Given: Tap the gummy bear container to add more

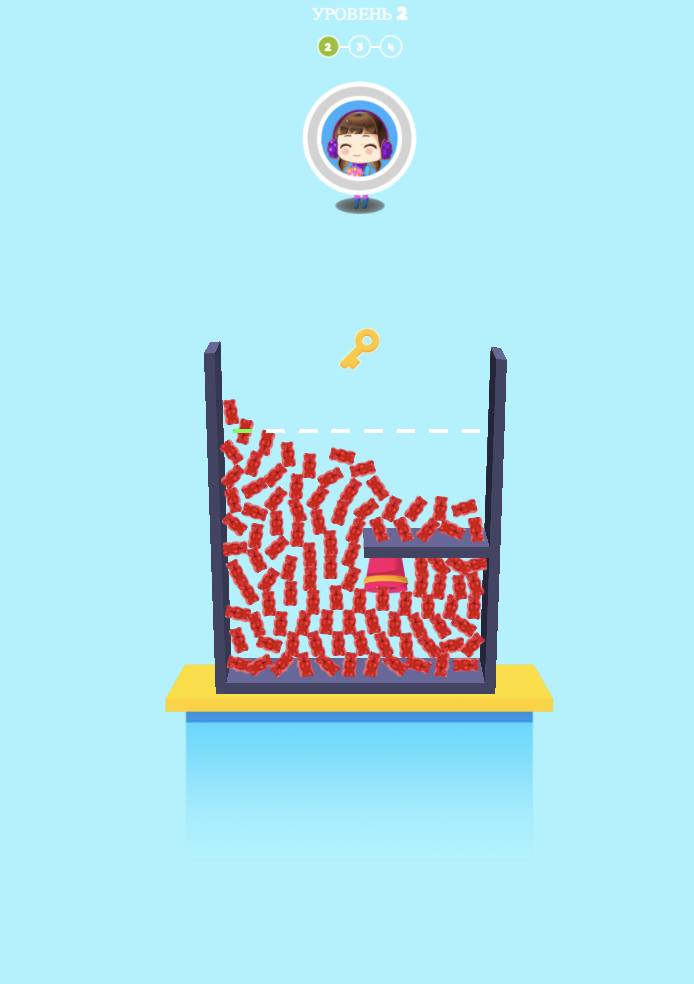Looking at the screenshot, I should [x=355, y=518].
